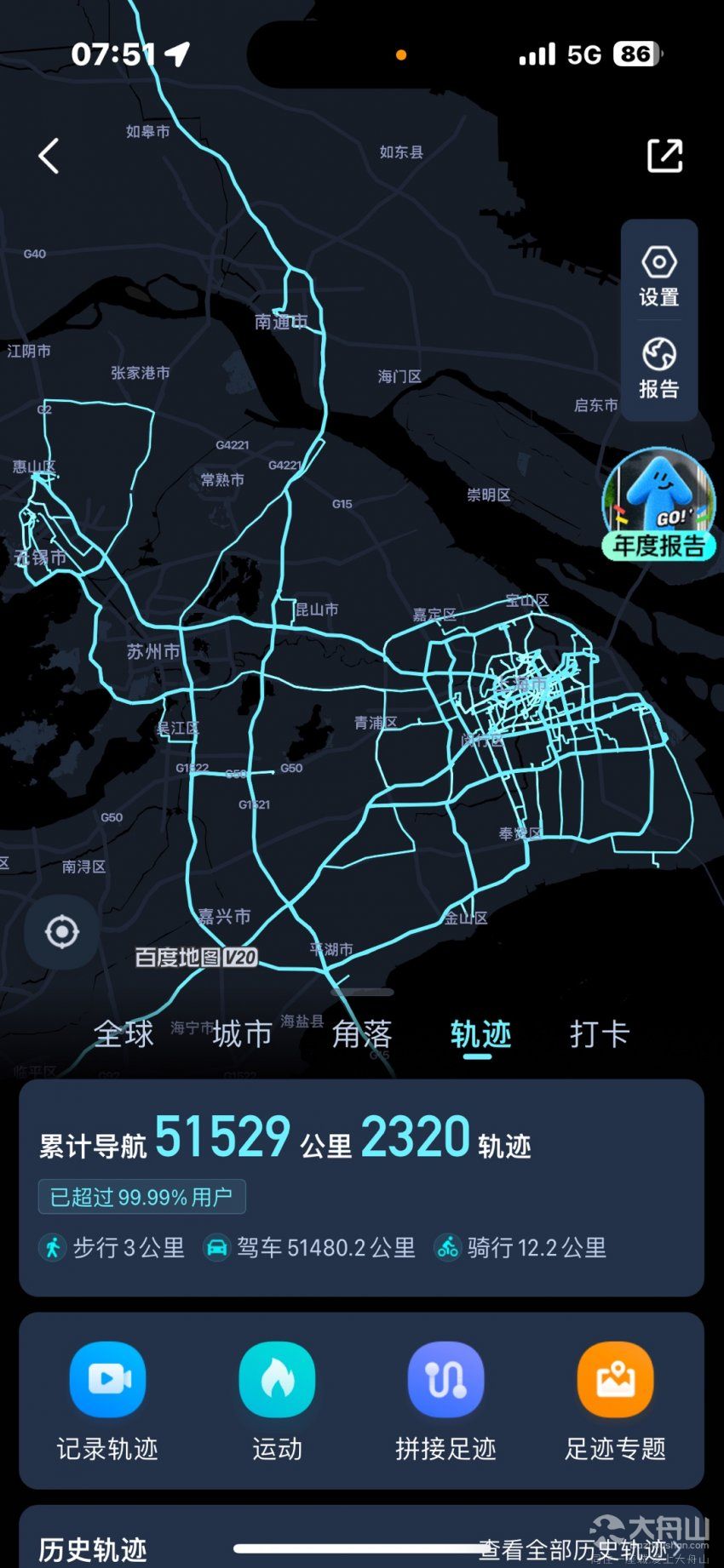Select the 轨迹 tab
Screen dimensions: 724x1568
[x=480, y=1034]
